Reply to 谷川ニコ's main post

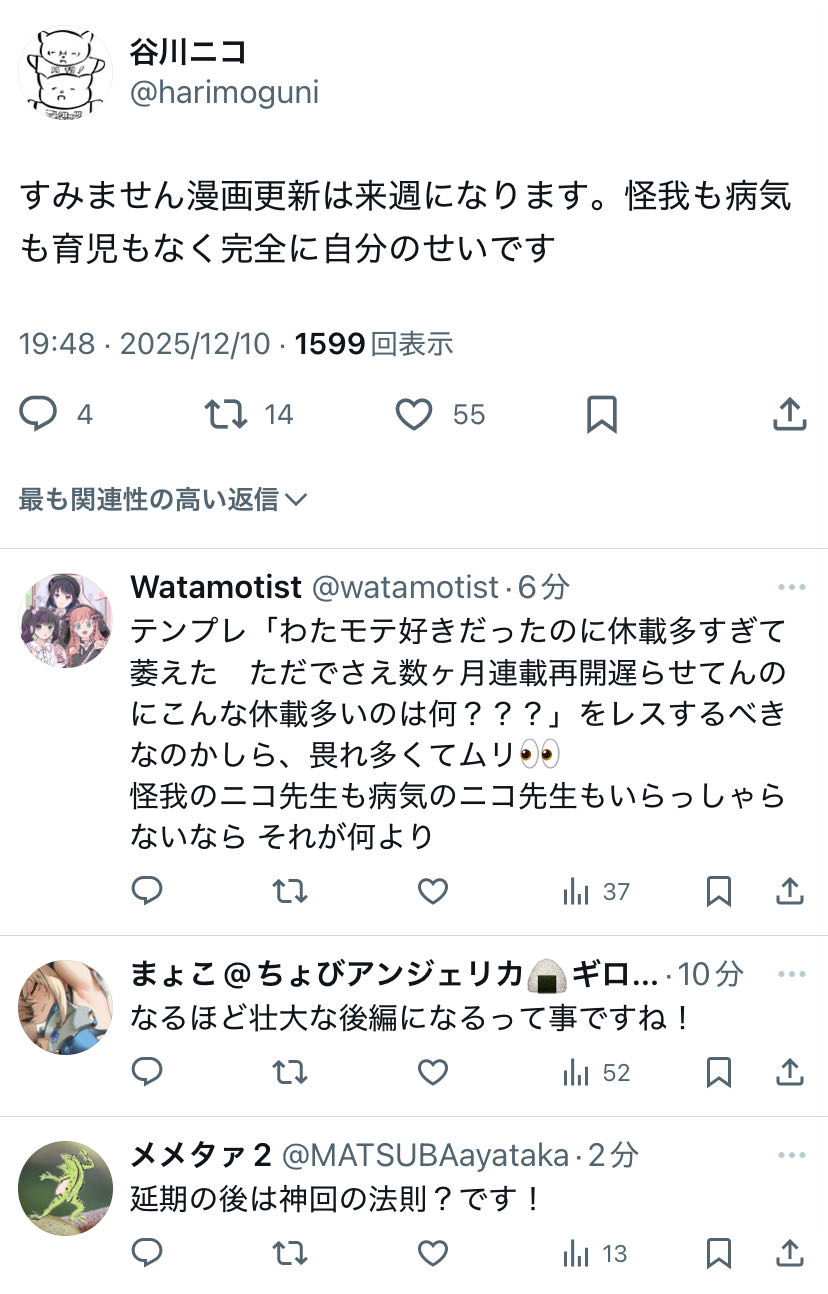click(39, 414)
